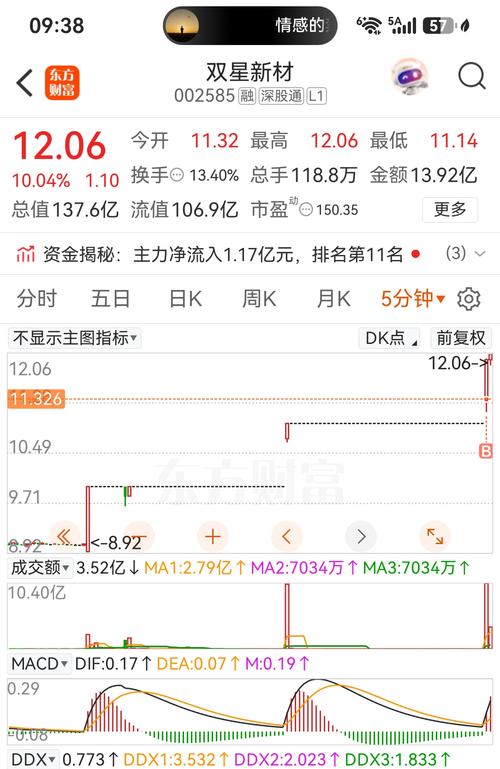Move chart to previous candle with left arrow
500x769 pixels.
click(x=287, y=537)
